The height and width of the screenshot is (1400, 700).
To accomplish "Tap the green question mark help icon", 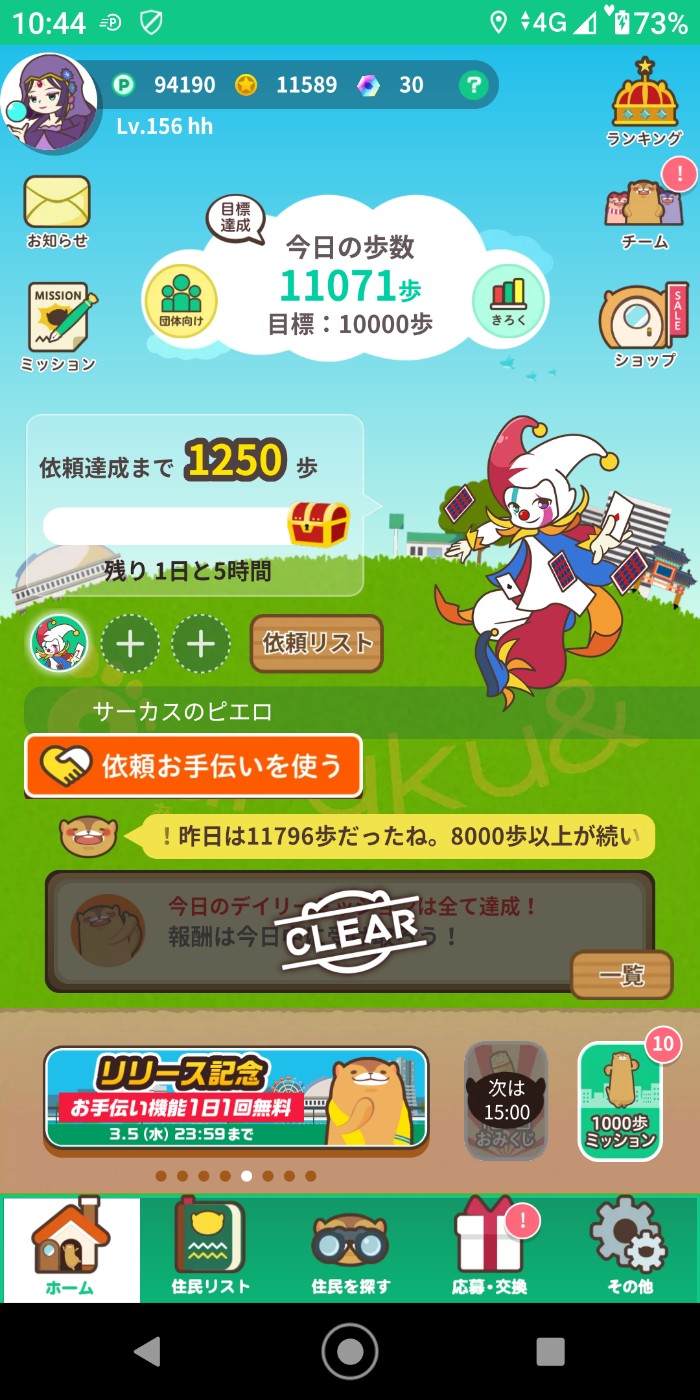I will [473, 85].
